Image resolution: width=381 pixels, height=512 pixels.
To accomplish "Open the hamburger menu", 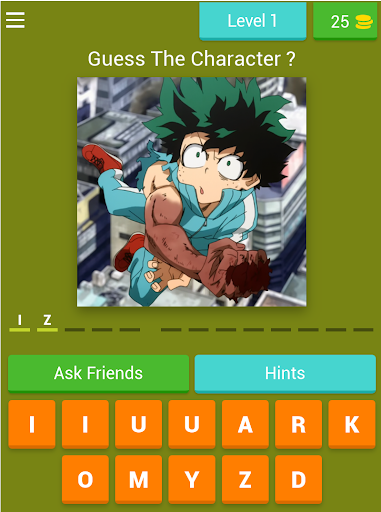I will click(x=15, y=20).
